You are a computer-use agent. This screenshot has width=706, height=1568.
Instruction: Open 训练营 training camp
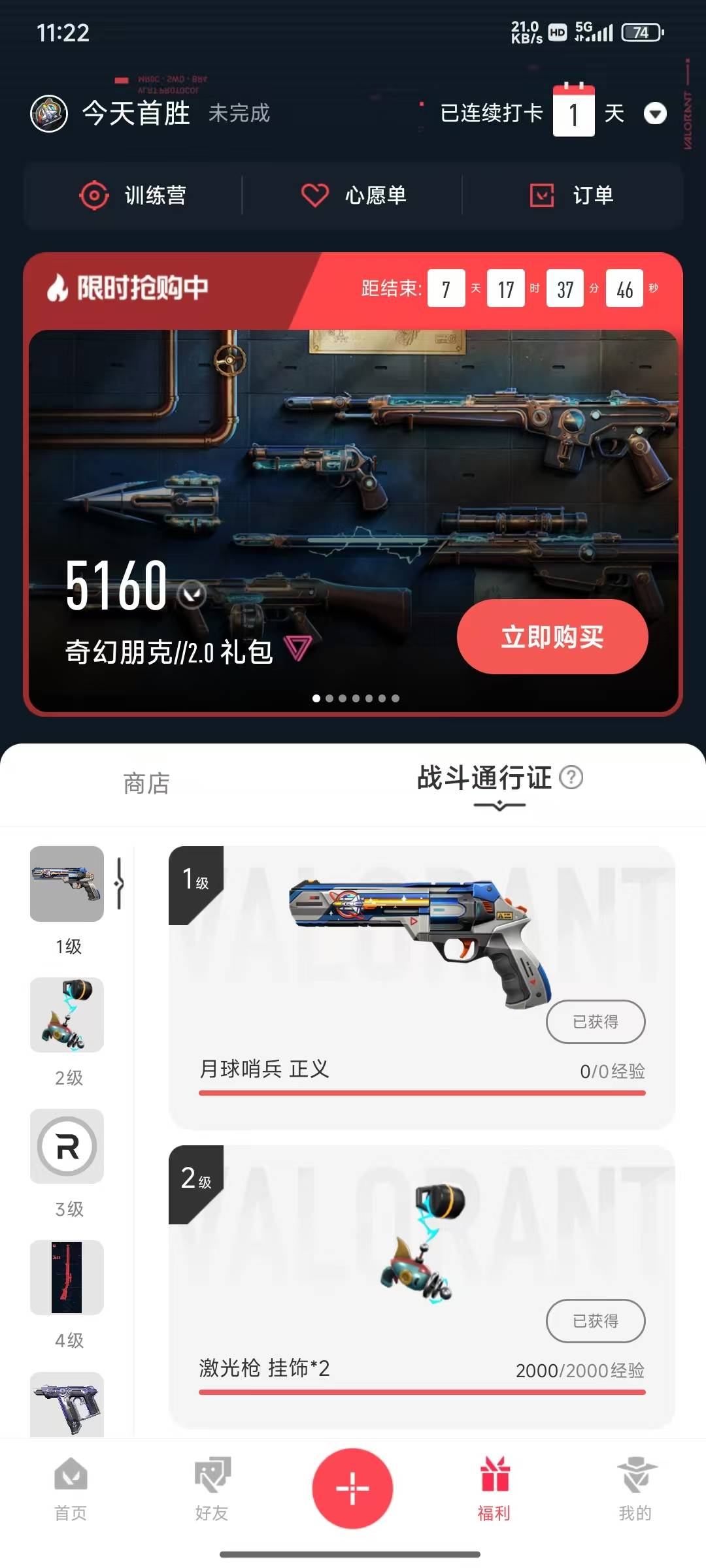click(133, 195)
